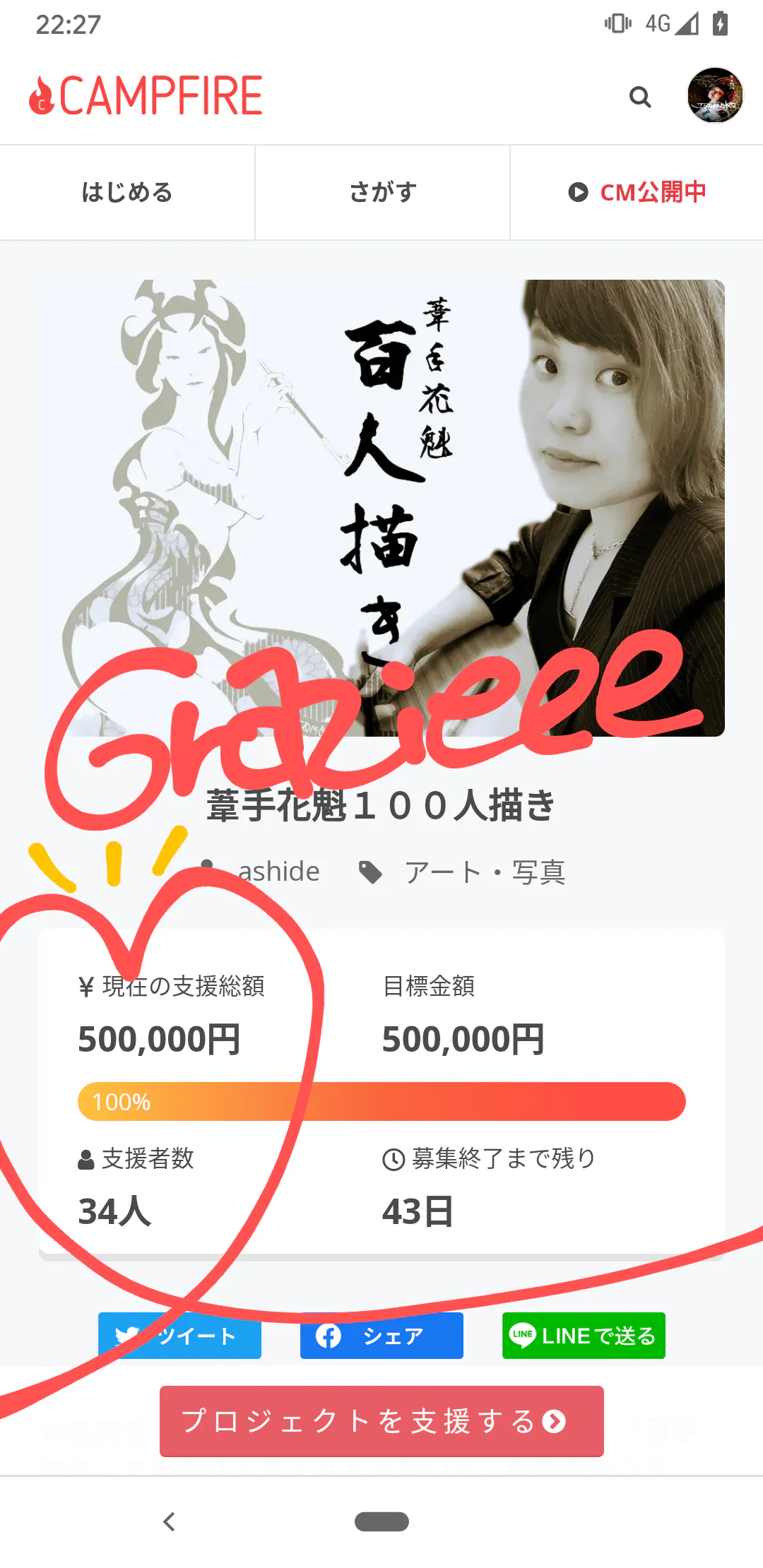Tap the system home pill
The height and width of the screenshot is (1568, 763).
pos(381,1521)
